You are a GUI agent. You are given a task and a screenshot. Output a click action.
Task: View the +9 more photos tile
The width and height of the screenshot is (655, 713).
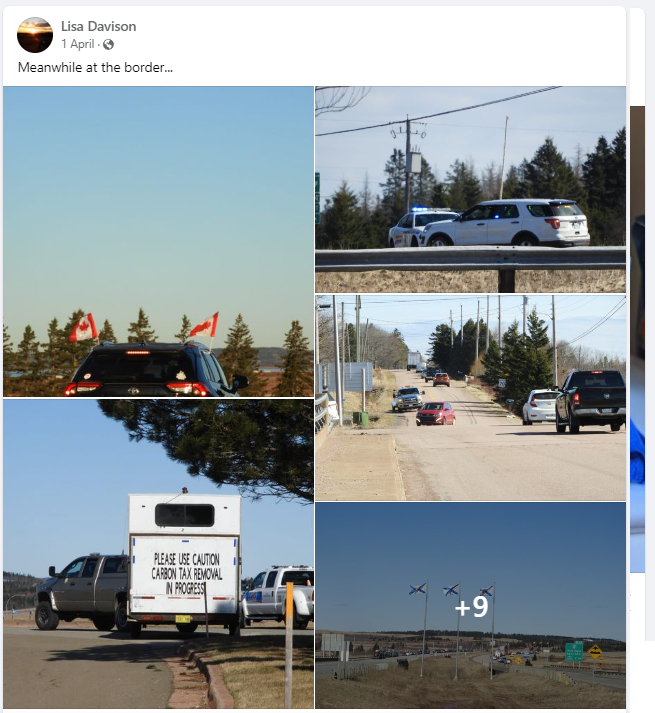pos(470,606)
